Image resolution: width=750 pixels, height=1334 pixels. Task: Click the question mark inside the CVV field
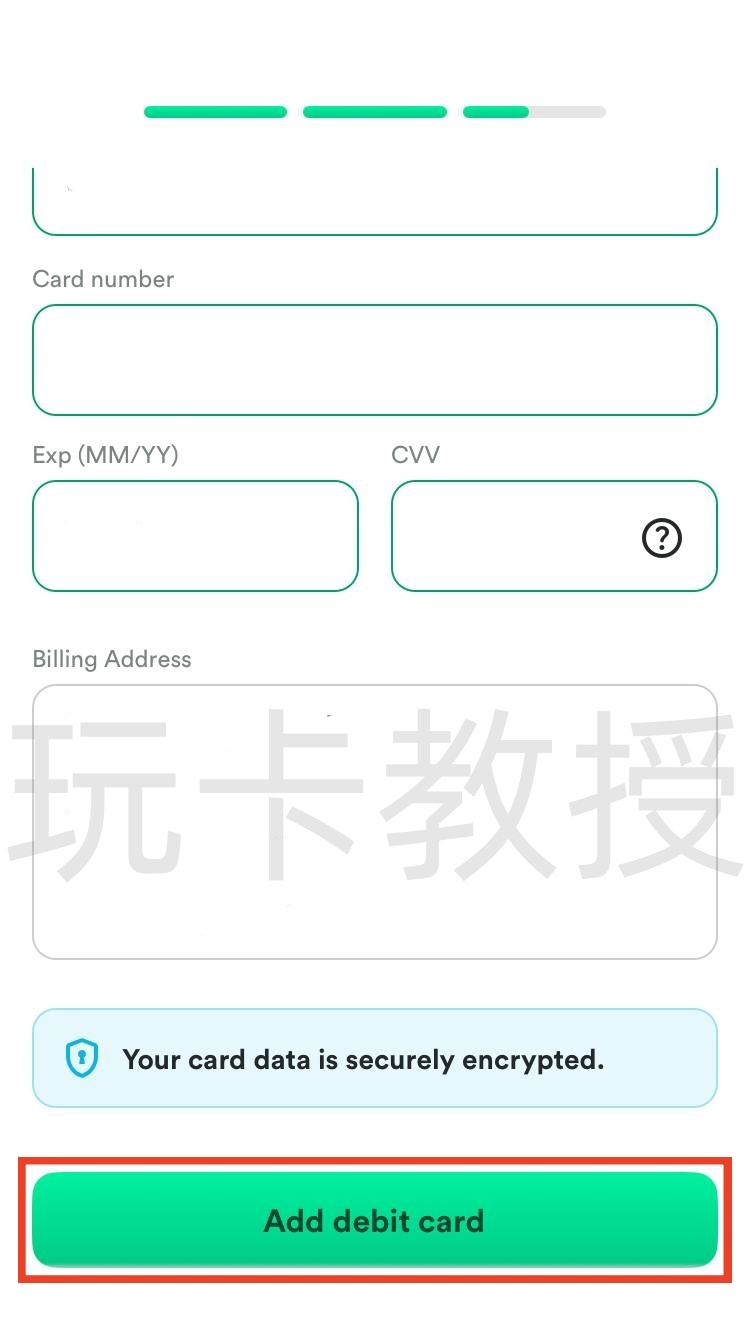pyautogui.click(x=661, y=538)
